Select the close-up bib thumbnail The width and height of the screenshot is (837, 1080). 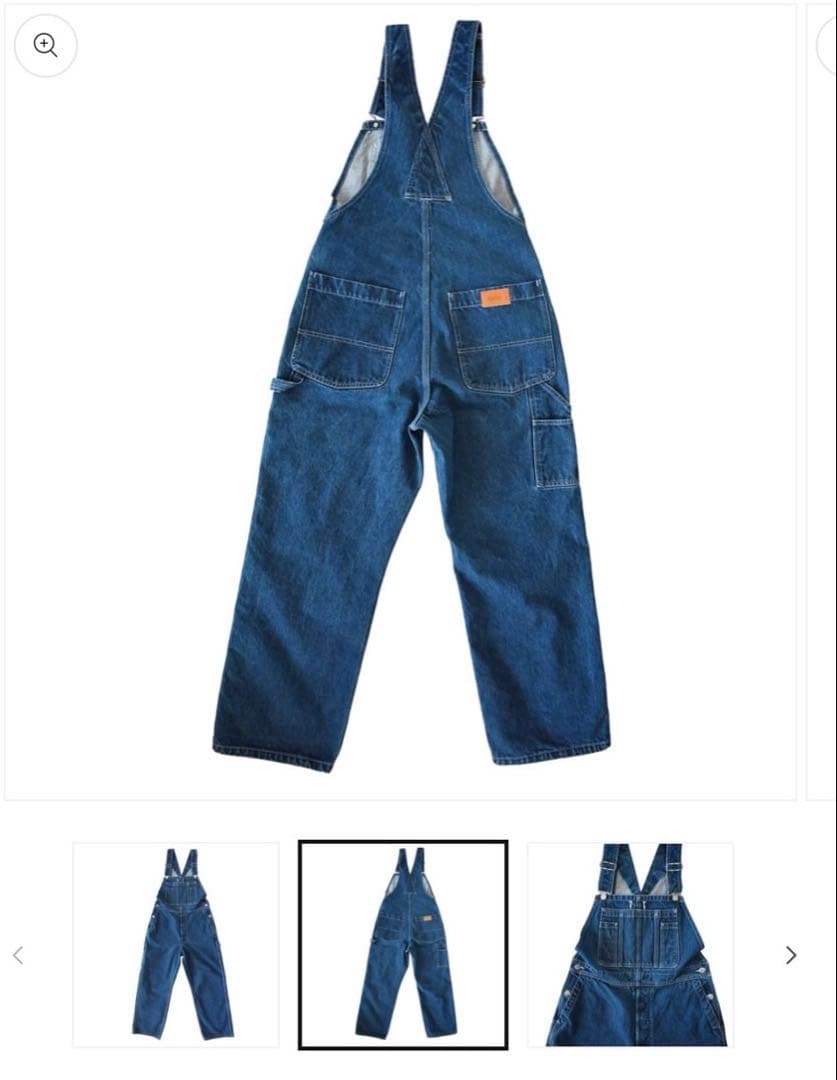(x=630, y=944)
